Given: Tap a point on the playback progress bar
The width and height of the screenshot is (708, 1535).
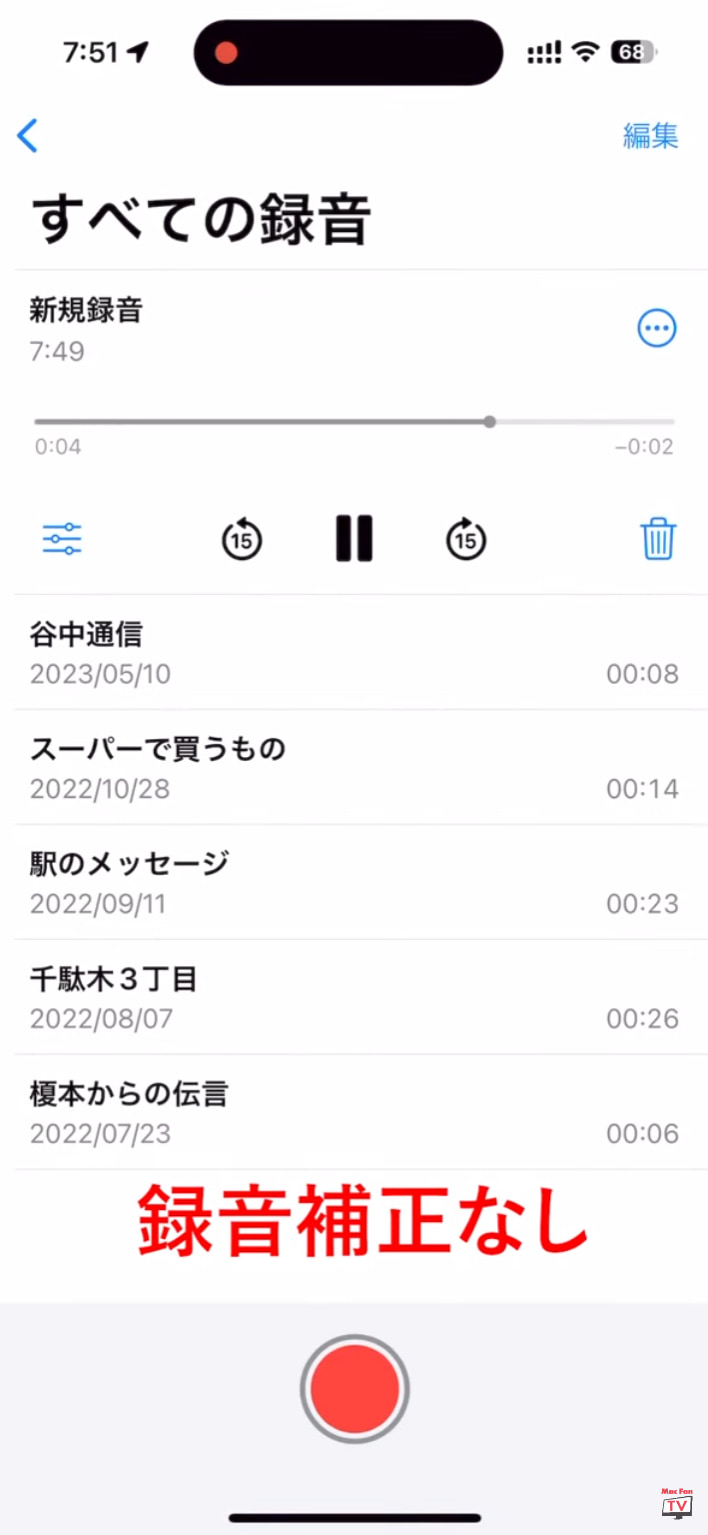Looking at the screenshot, I should click(x=354, y=422).
